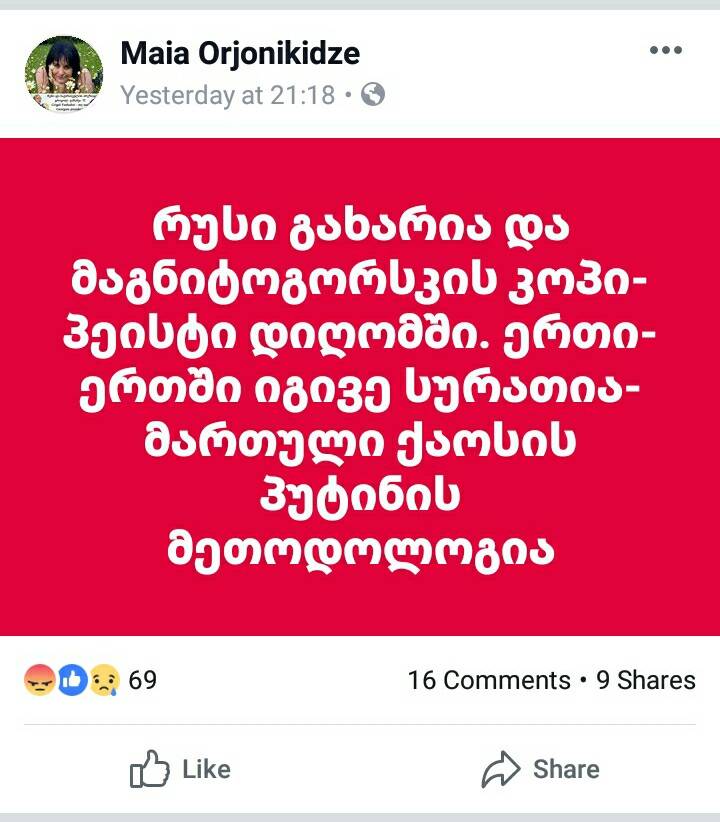720x822 pixels.
Task: View the 16 Comments
Action: click(488, 680)
